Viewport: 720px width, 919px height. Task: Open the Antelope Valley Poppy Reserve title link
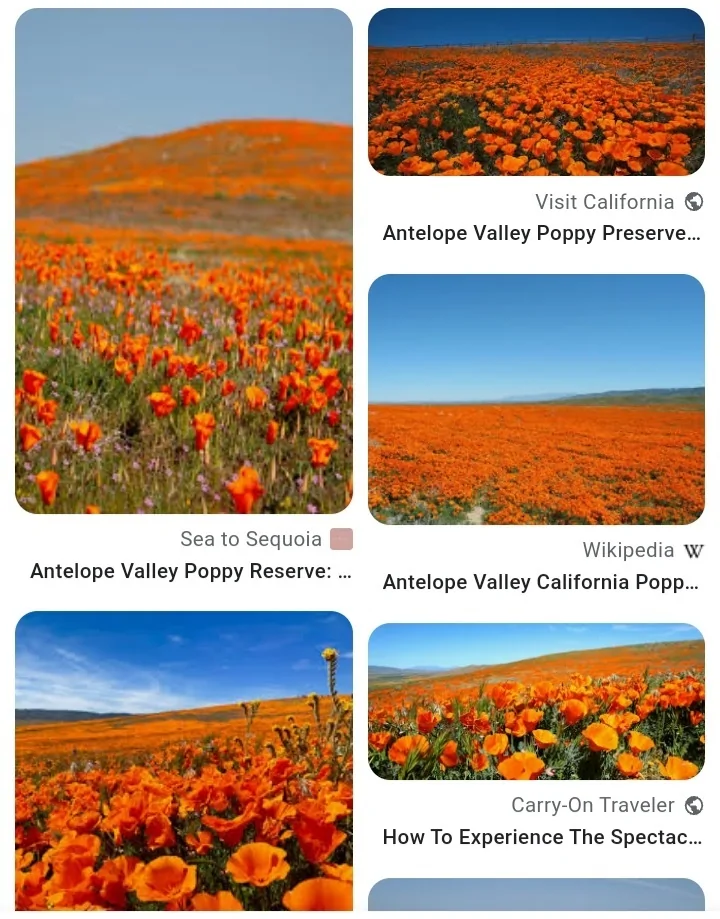[x=190, y=571]
